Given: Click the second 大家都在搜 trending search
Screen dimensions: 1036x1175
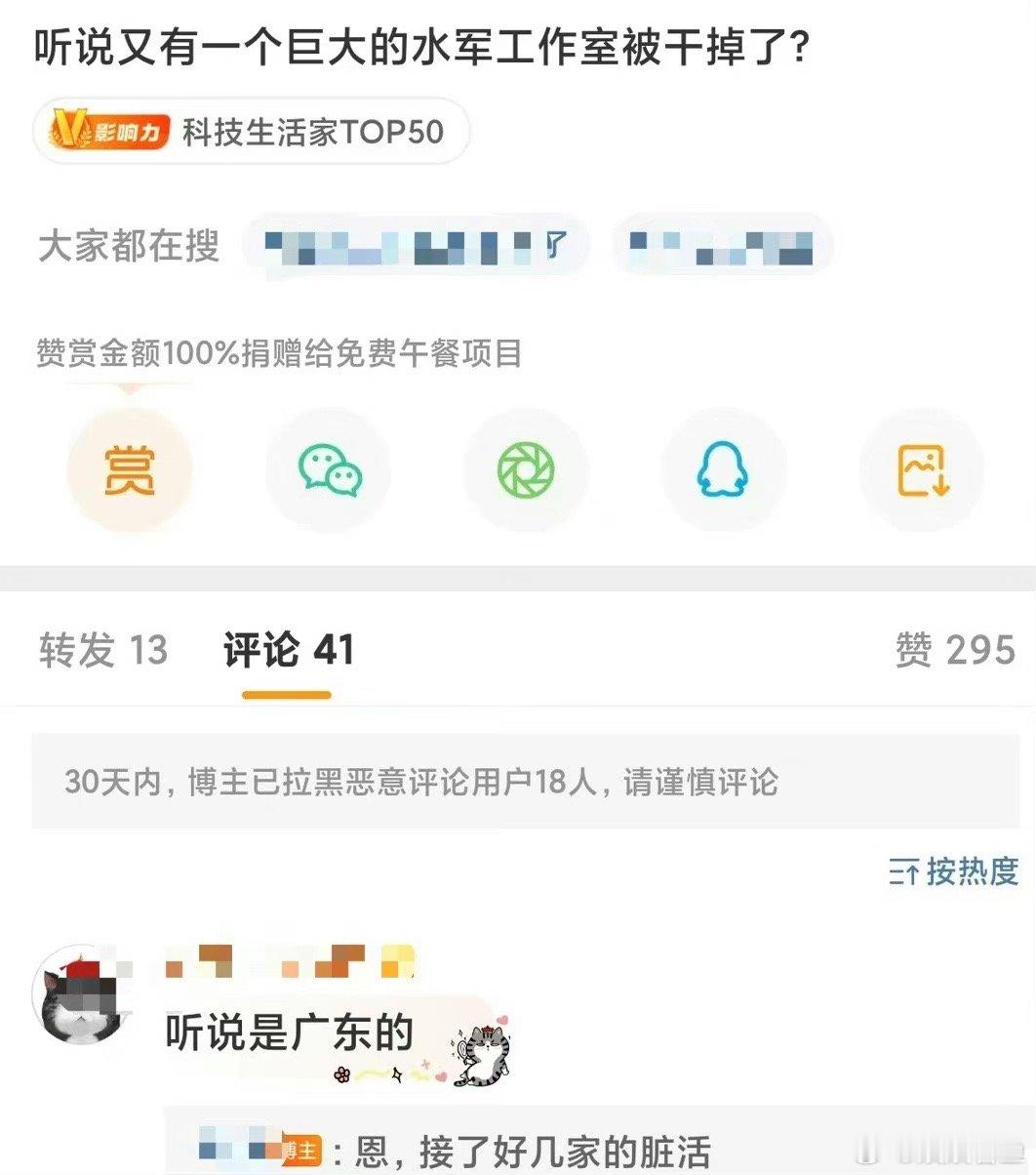Looking at the screenshot, I should (x=722, y=247).
